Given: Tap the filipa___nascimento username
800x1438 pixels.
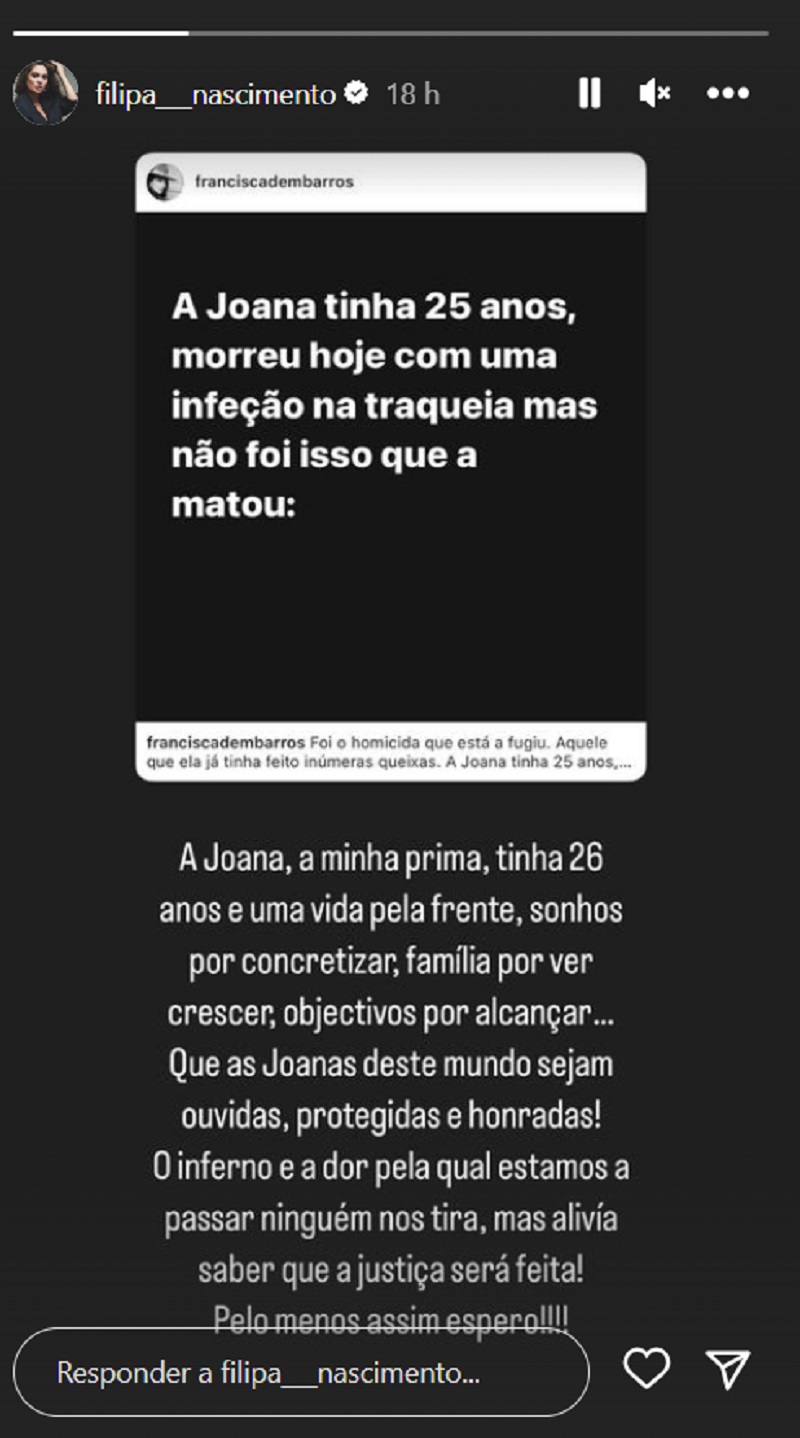Looking at the screenshot, I should click(x=215, y=94).
